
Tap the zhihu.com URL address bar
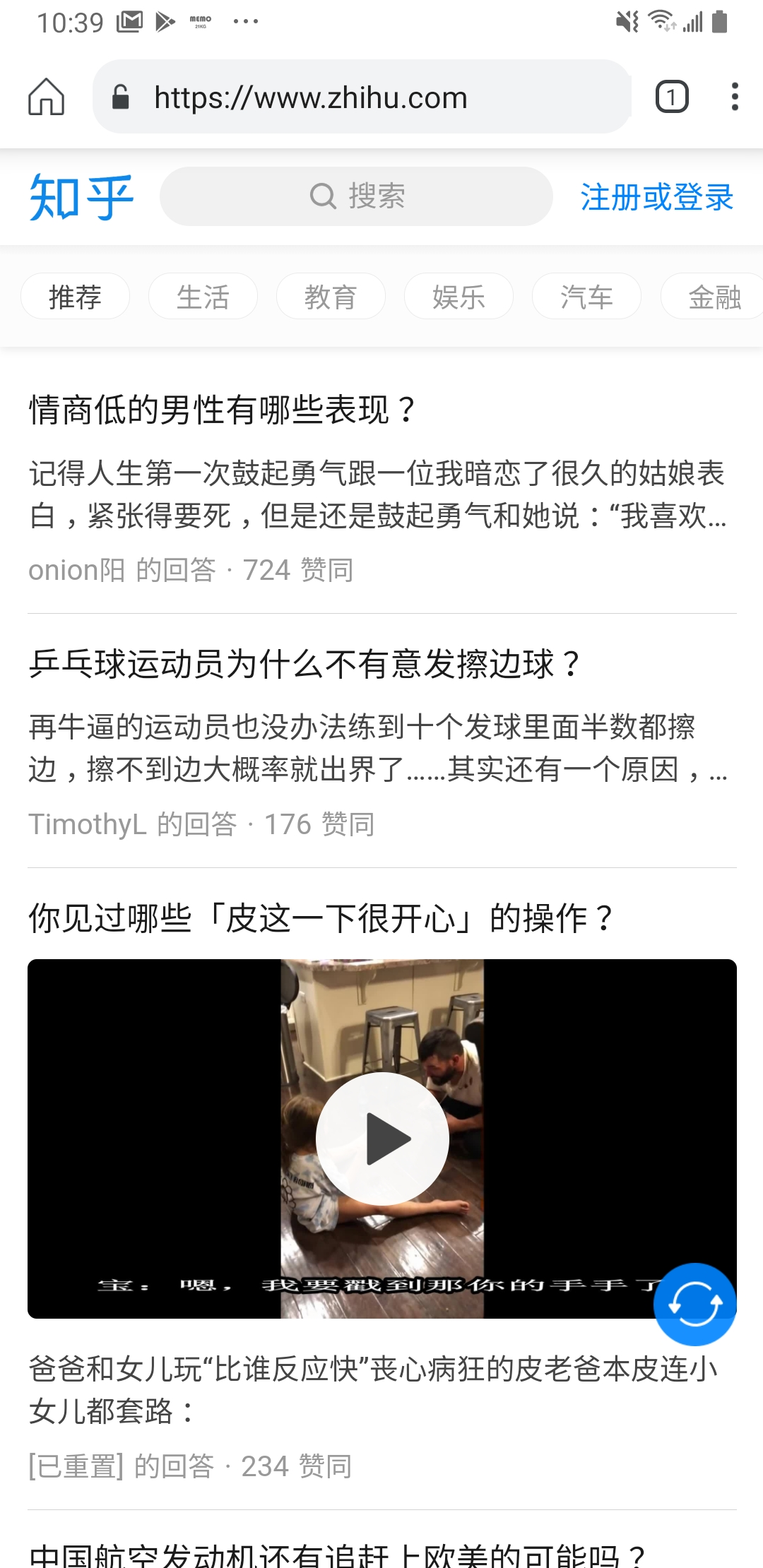pyautogui.click(x=360, y=97)
